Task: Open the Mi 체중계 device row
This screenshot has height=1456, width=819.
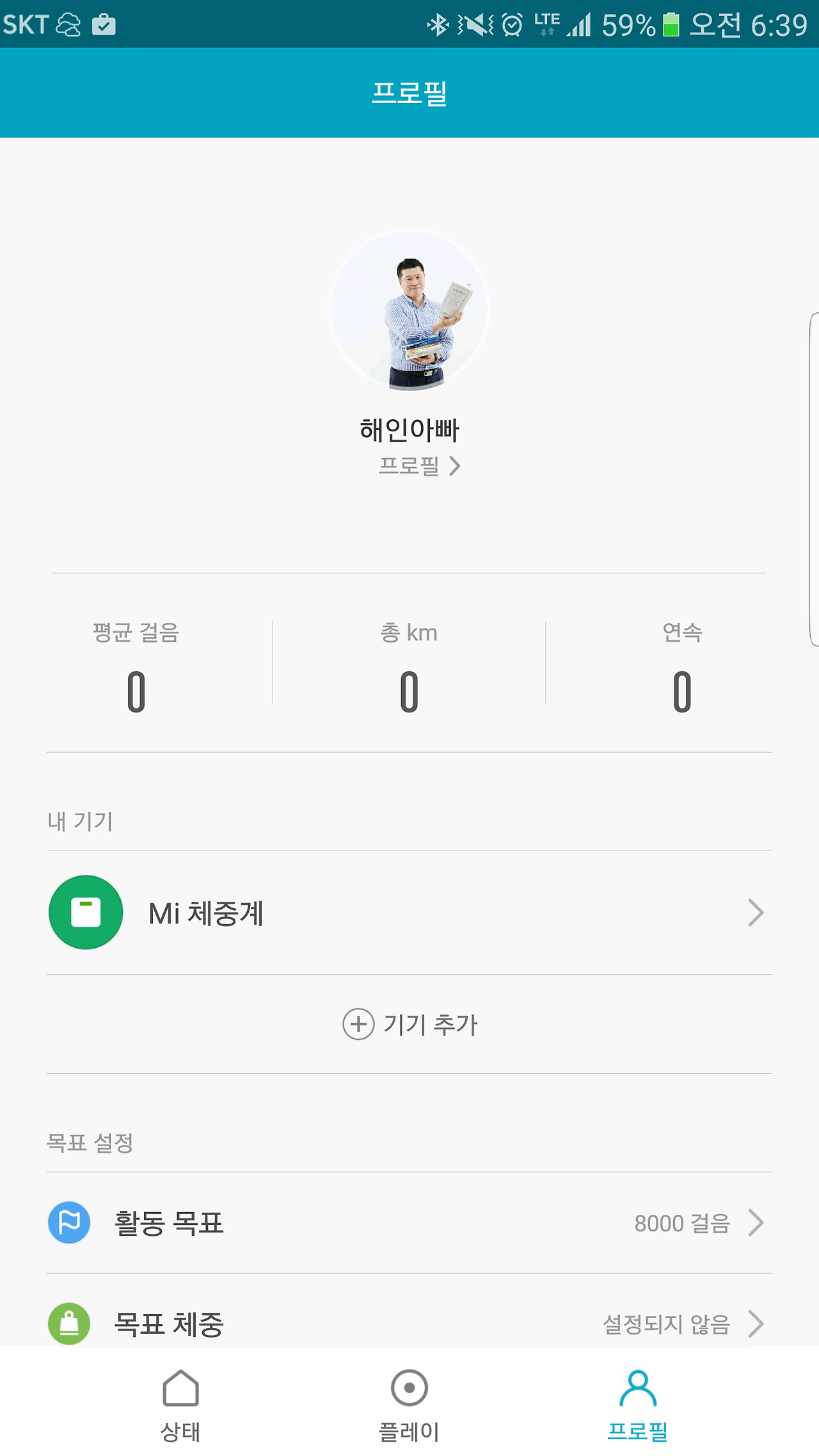Action: click(409, 913)
